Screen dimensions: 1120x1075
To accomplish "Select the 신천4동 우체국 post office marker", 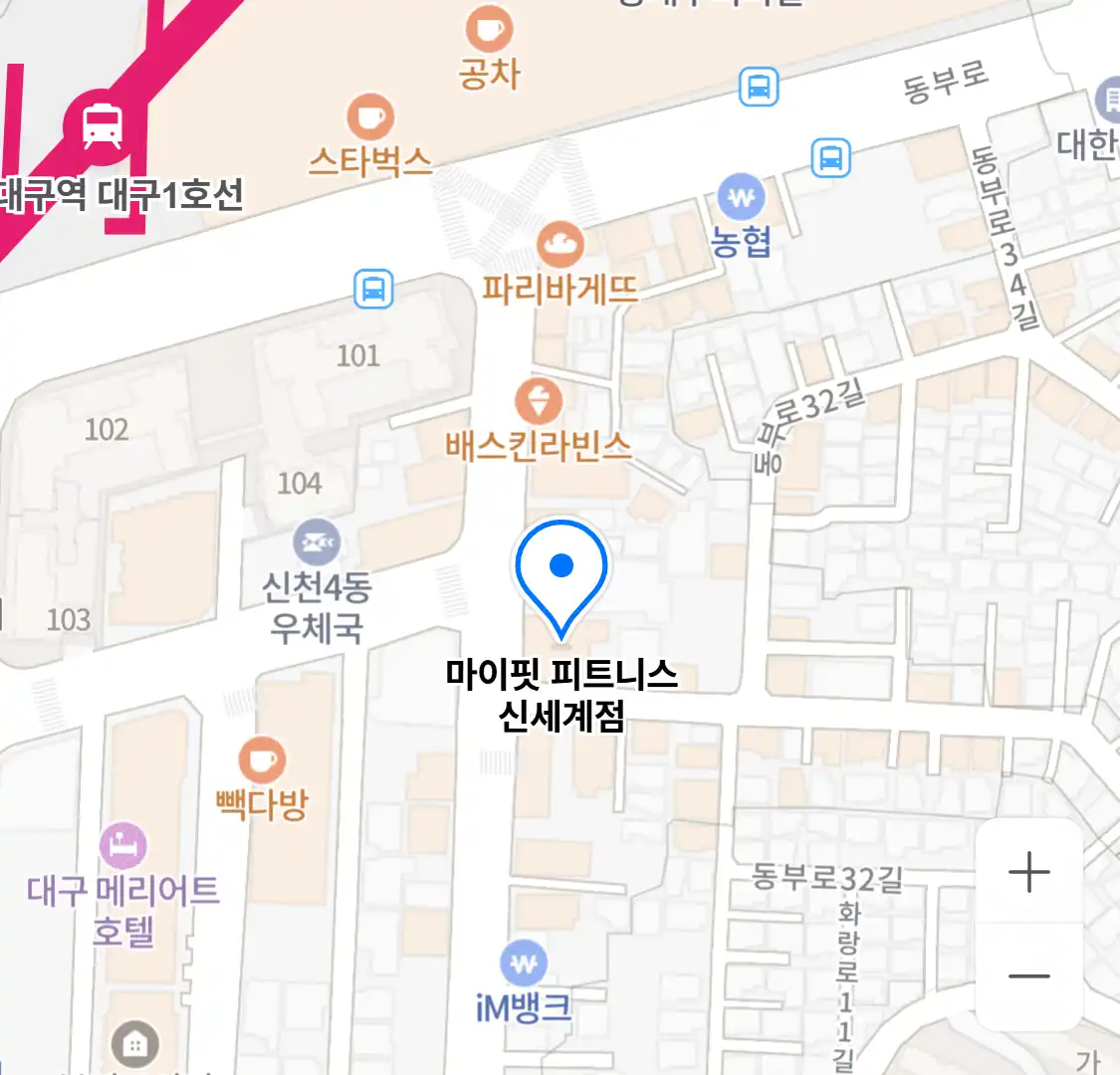I will click(x=317, y=543).
